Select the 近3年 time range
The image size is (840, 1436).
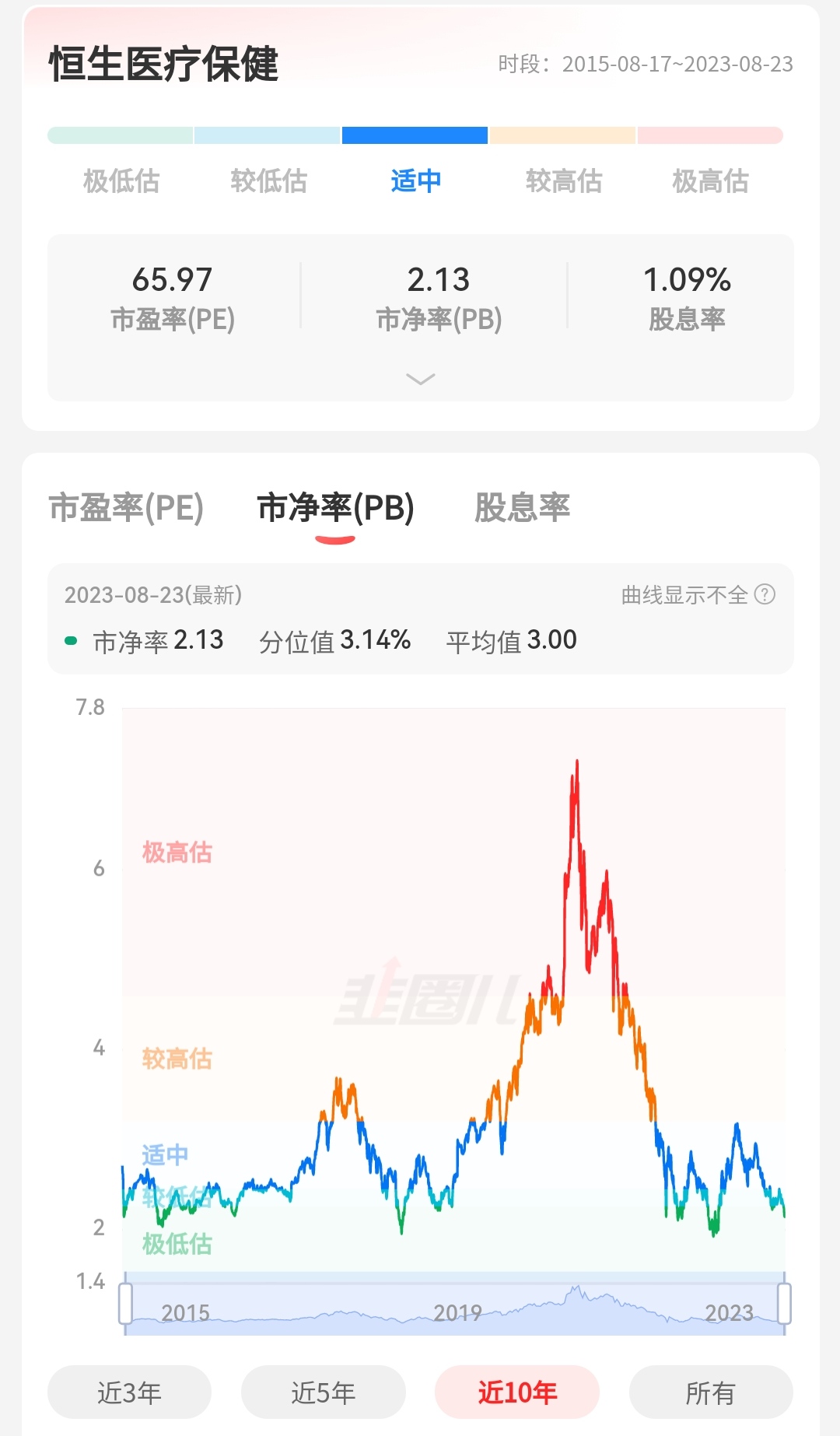[x=129, y=1392]
